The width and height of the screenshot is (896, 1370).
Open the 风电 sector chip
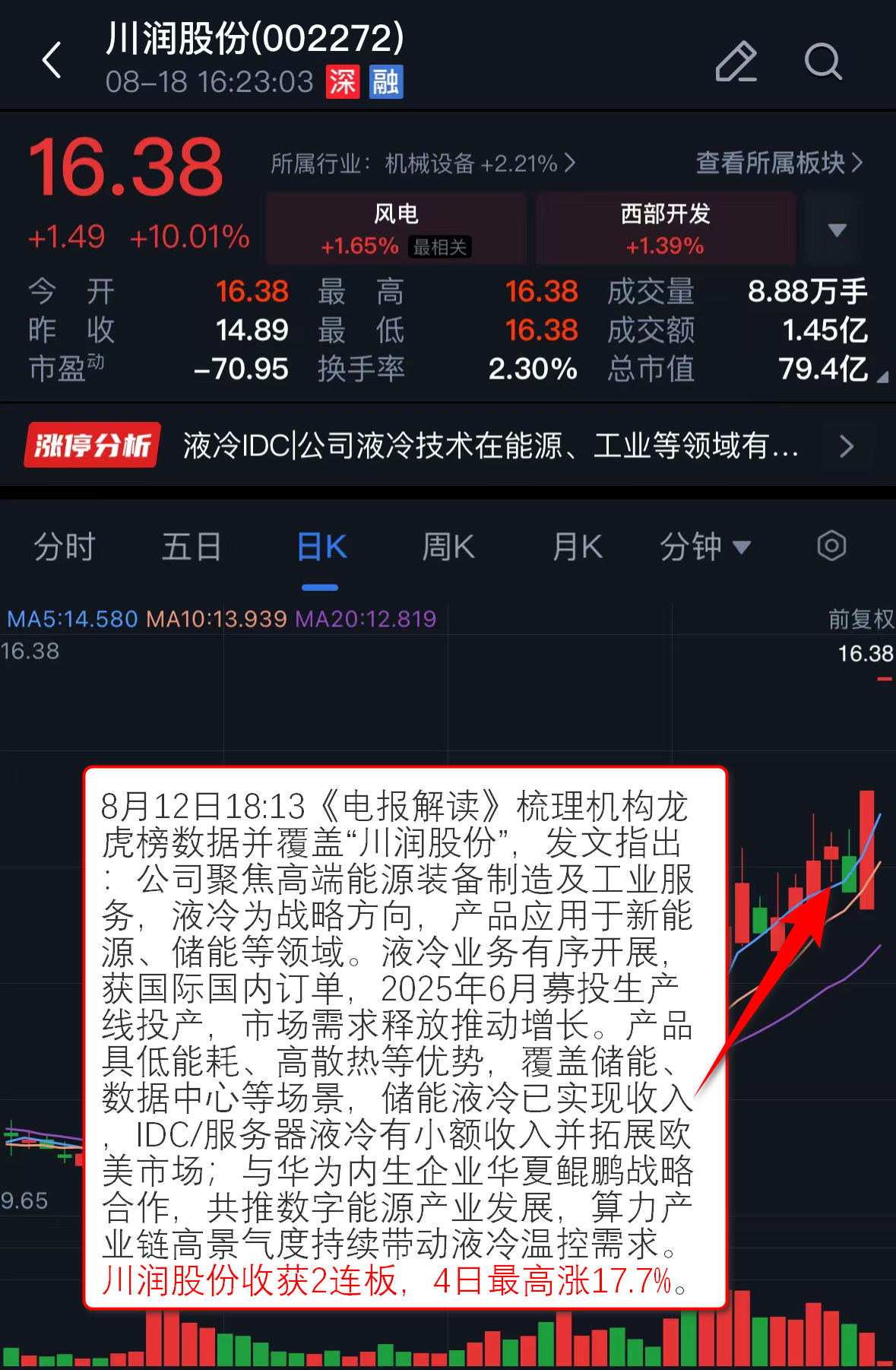[396, 228]
